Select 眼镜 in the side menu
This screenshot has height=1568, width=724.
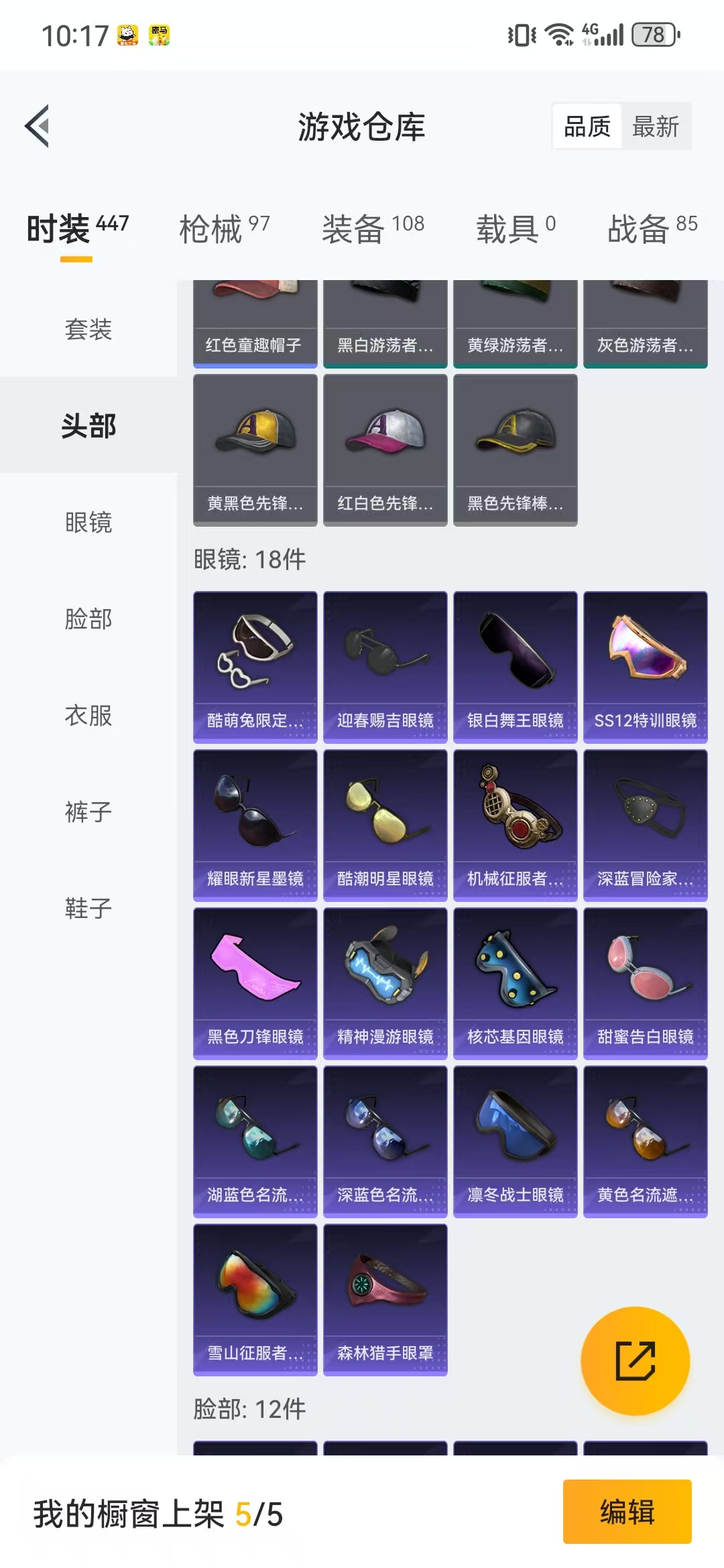point(88,522)
